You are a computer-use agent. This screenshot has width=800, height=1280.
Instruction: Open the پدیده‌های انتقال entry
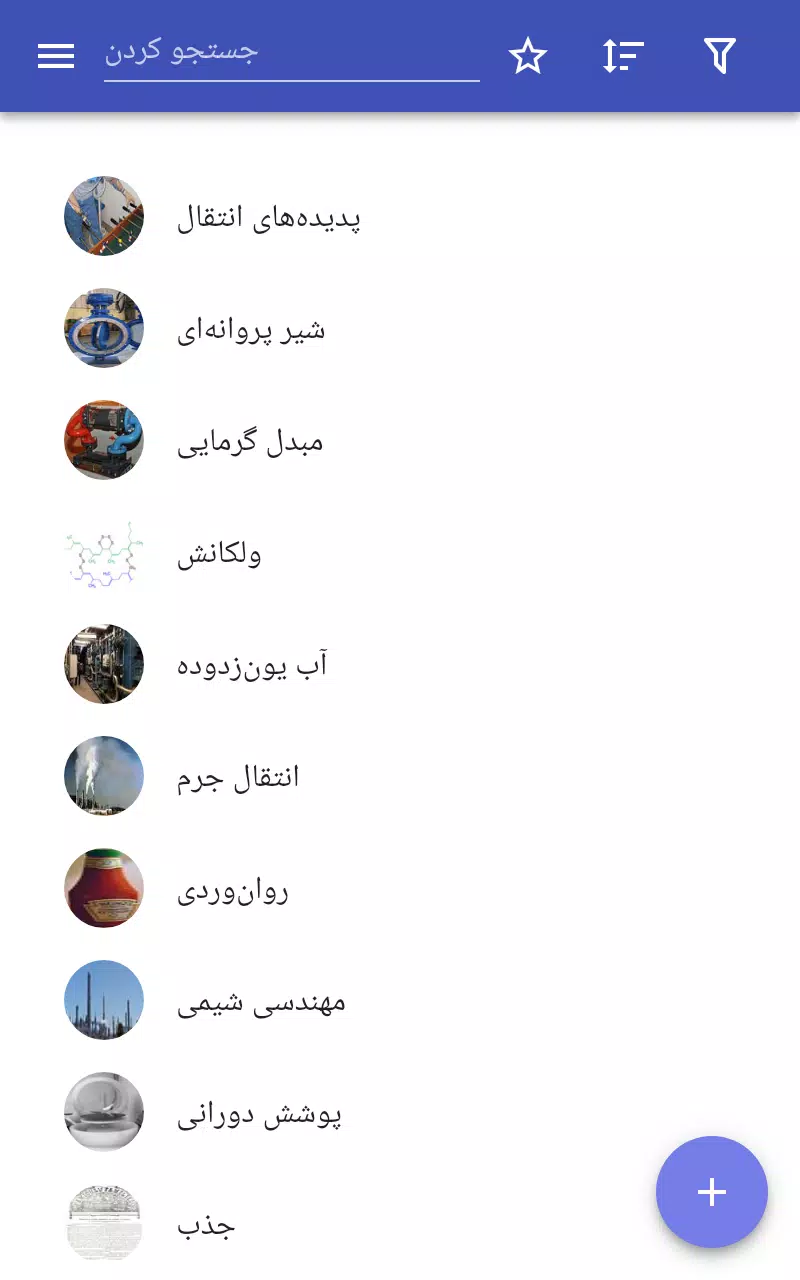[400, 216]
